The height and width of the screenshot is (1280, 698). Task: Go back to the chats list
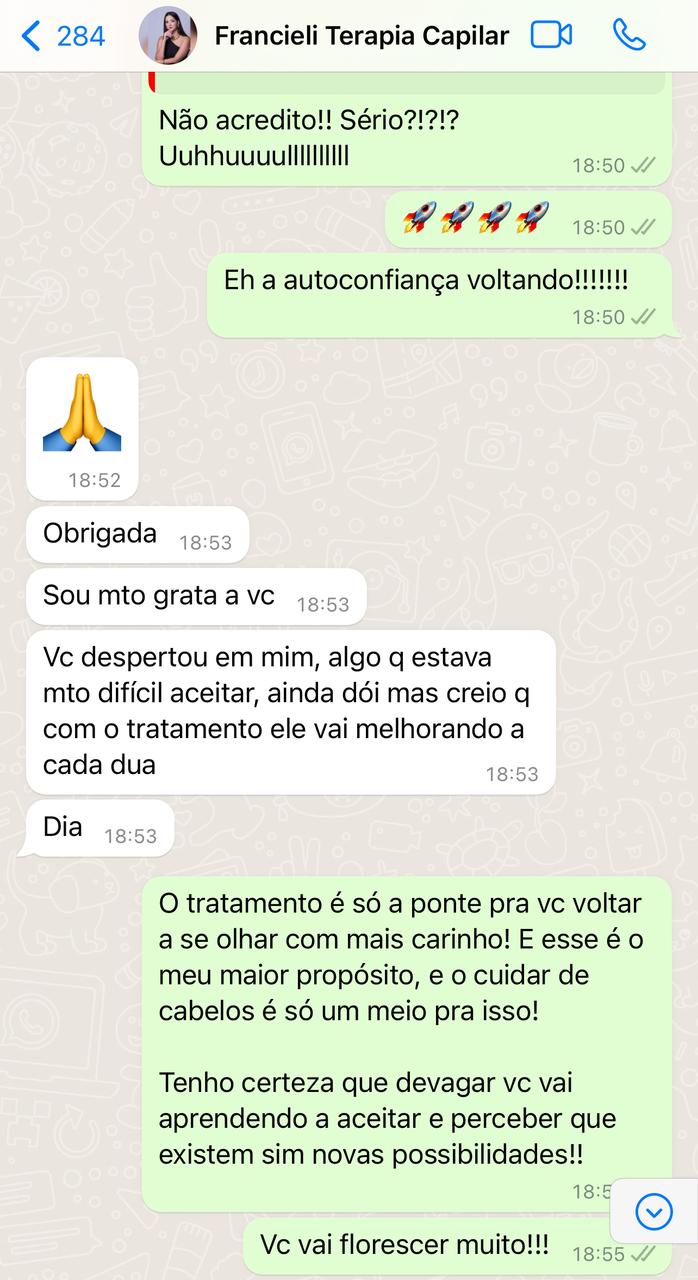click(60, 37)
